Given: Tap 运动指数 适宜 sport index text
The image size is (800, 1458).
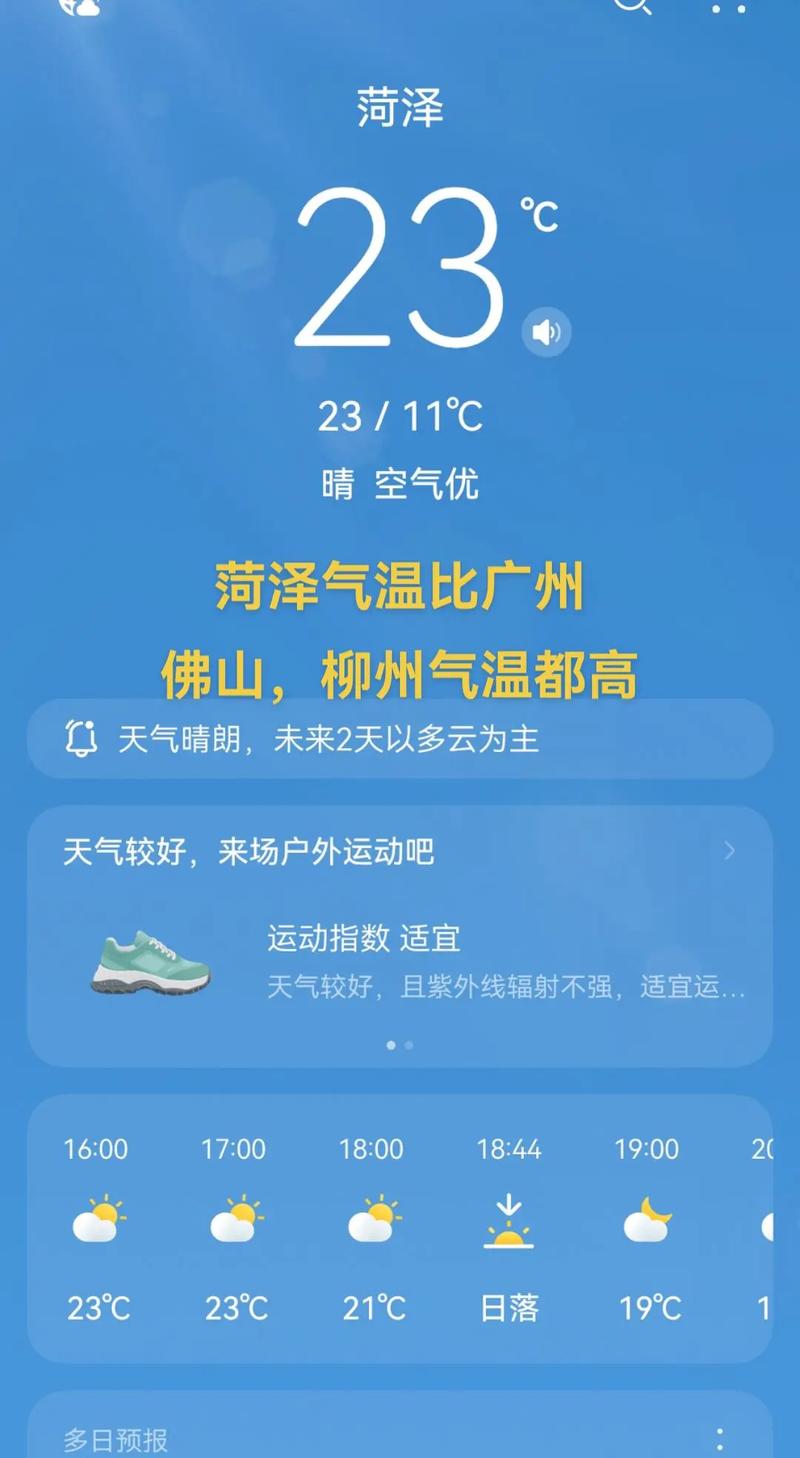Looking at the screenshot, I should (362, 938).
